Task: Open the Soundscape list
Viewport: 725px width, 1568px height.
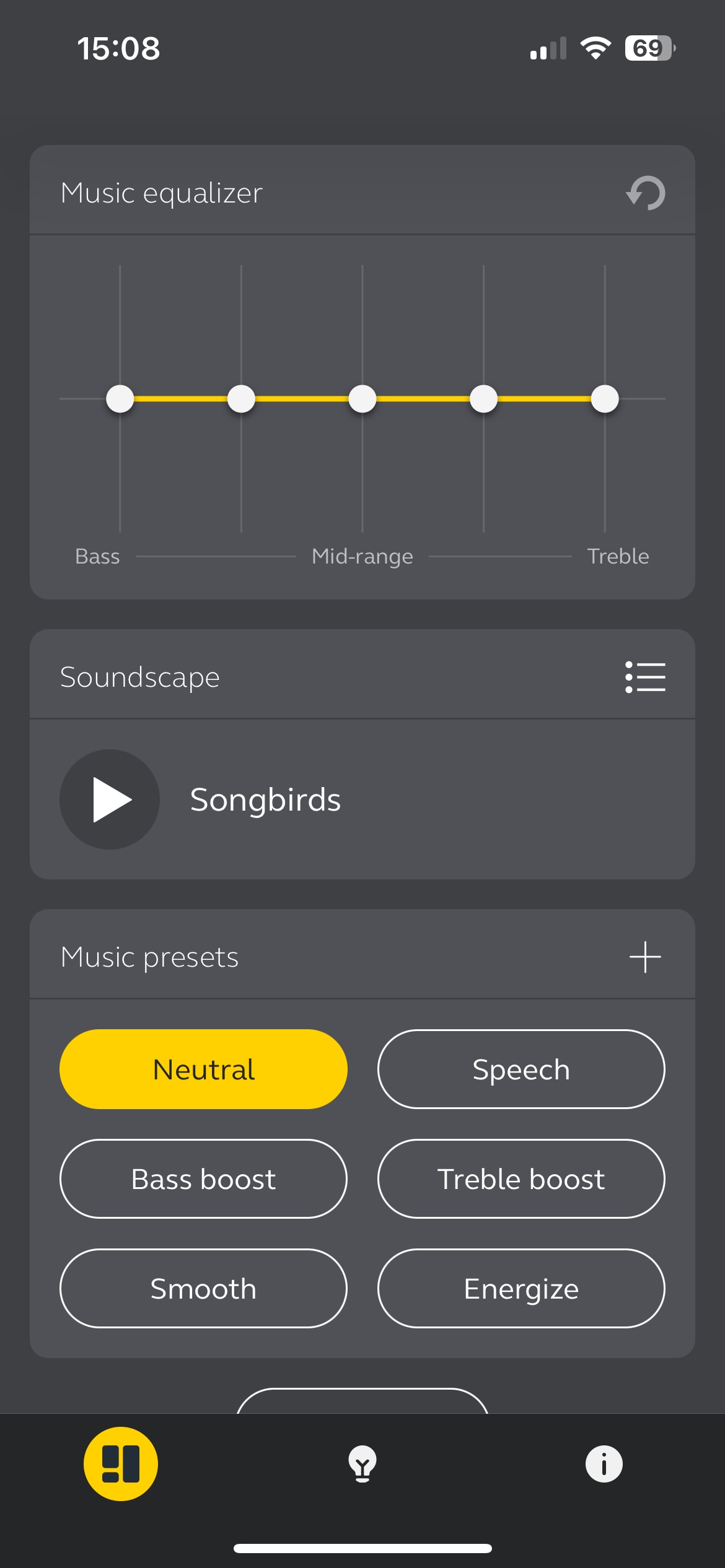Action: 645,677
